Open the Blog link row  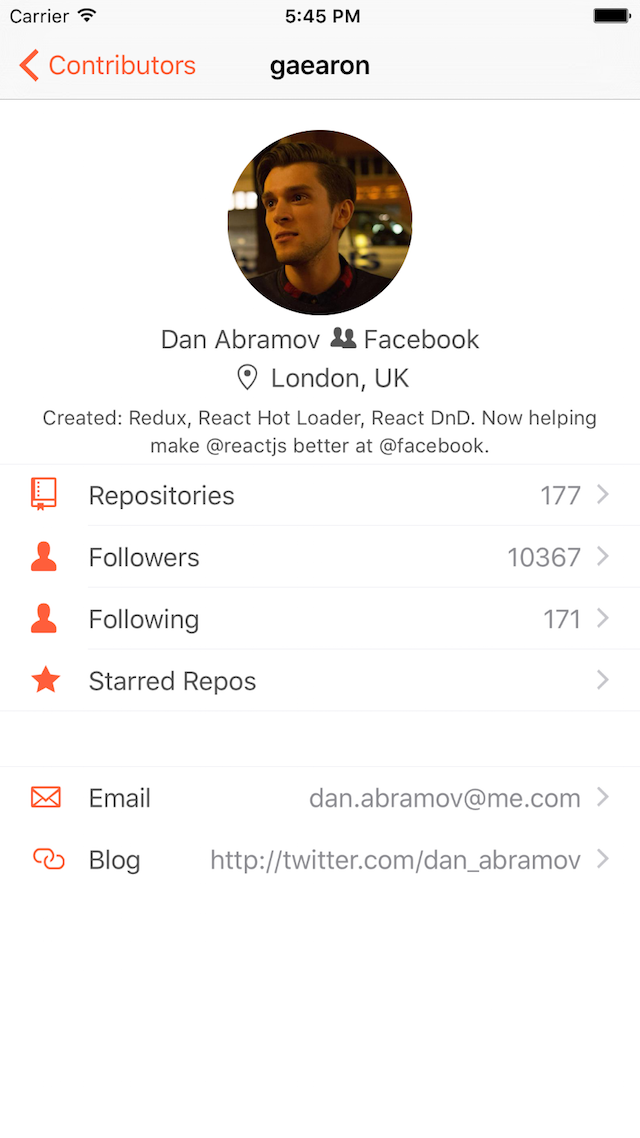(320, 860)
